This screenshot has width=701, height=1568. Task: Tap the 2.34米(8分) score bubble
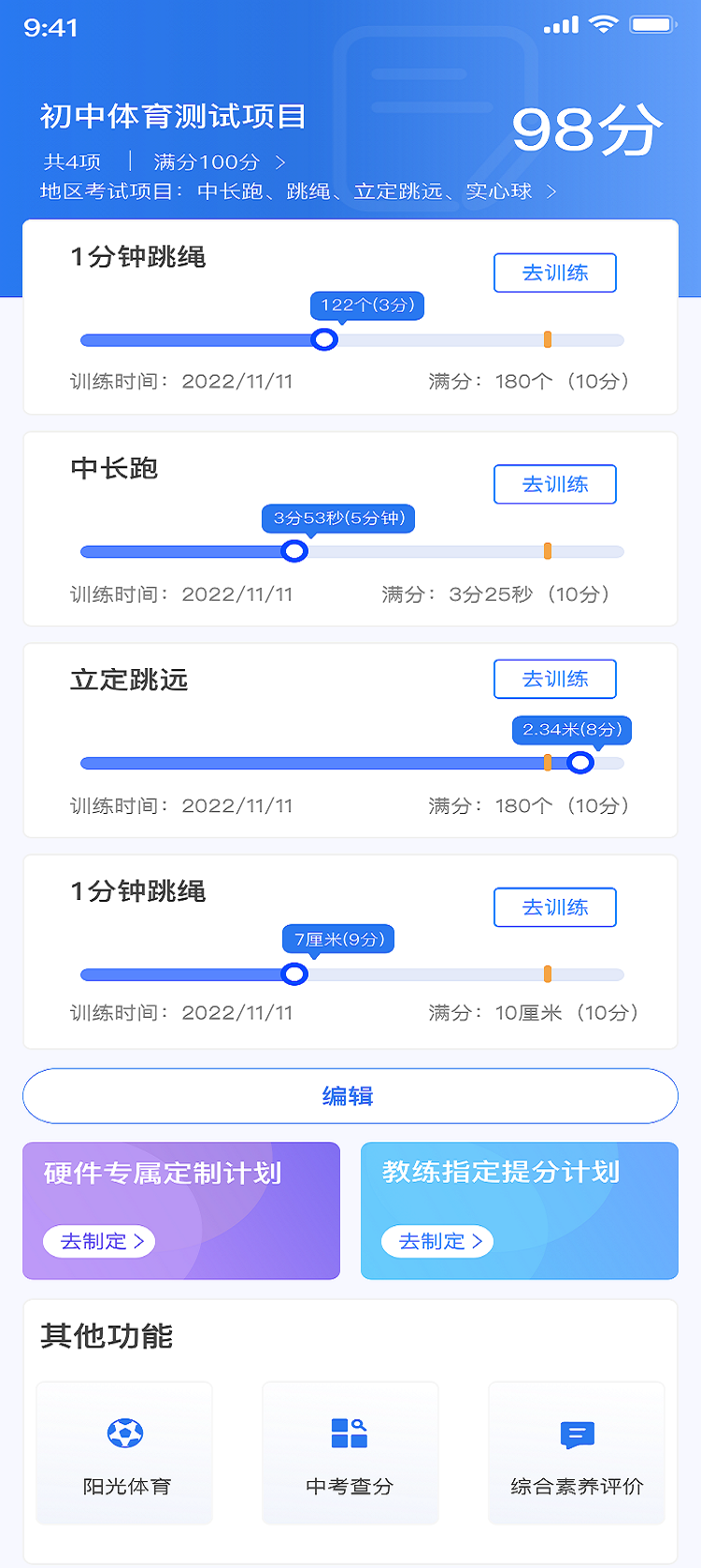point(572,730)
